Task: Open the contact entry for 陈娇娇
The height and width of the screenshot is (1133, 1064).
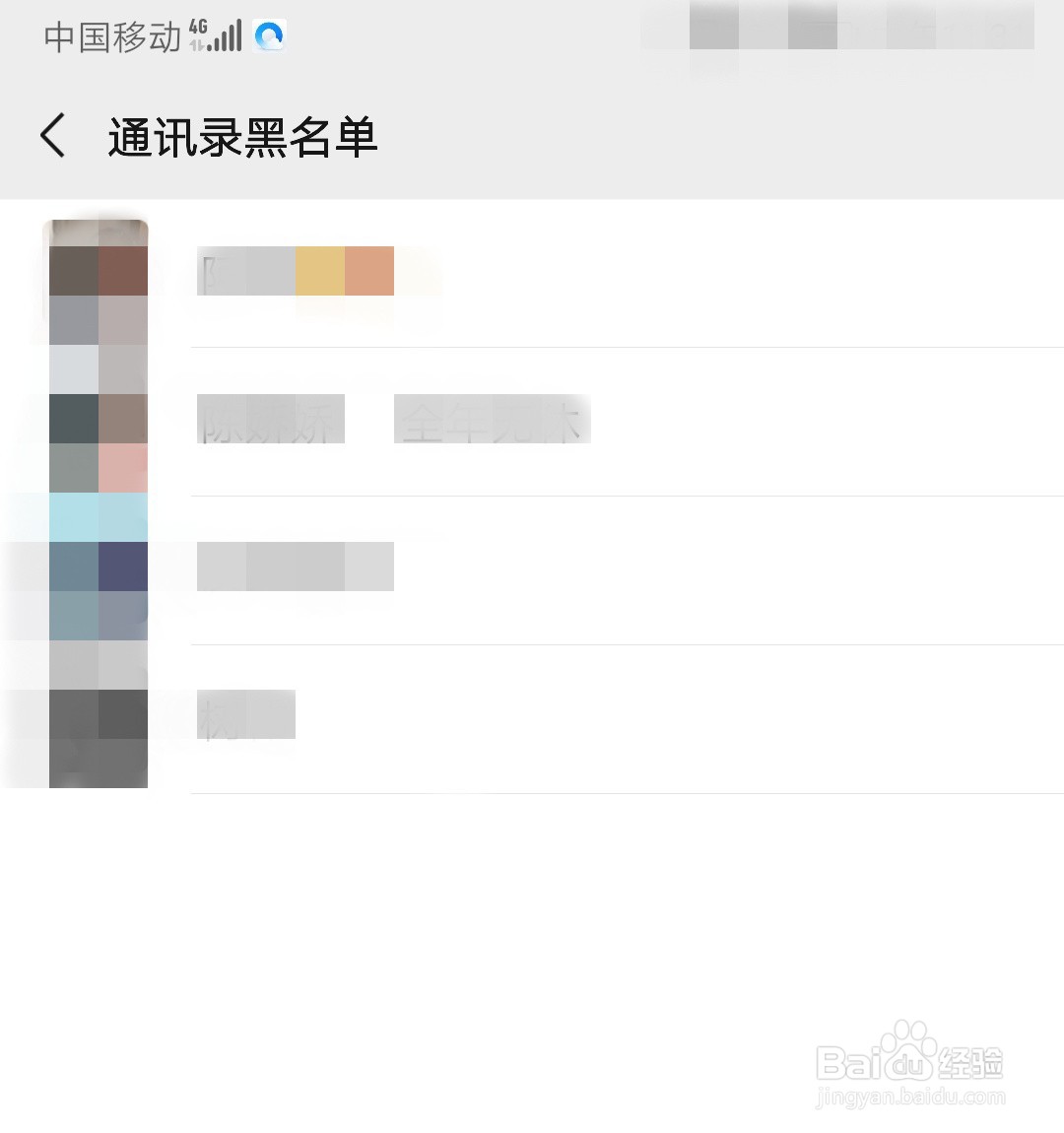Action: [270, 419]
